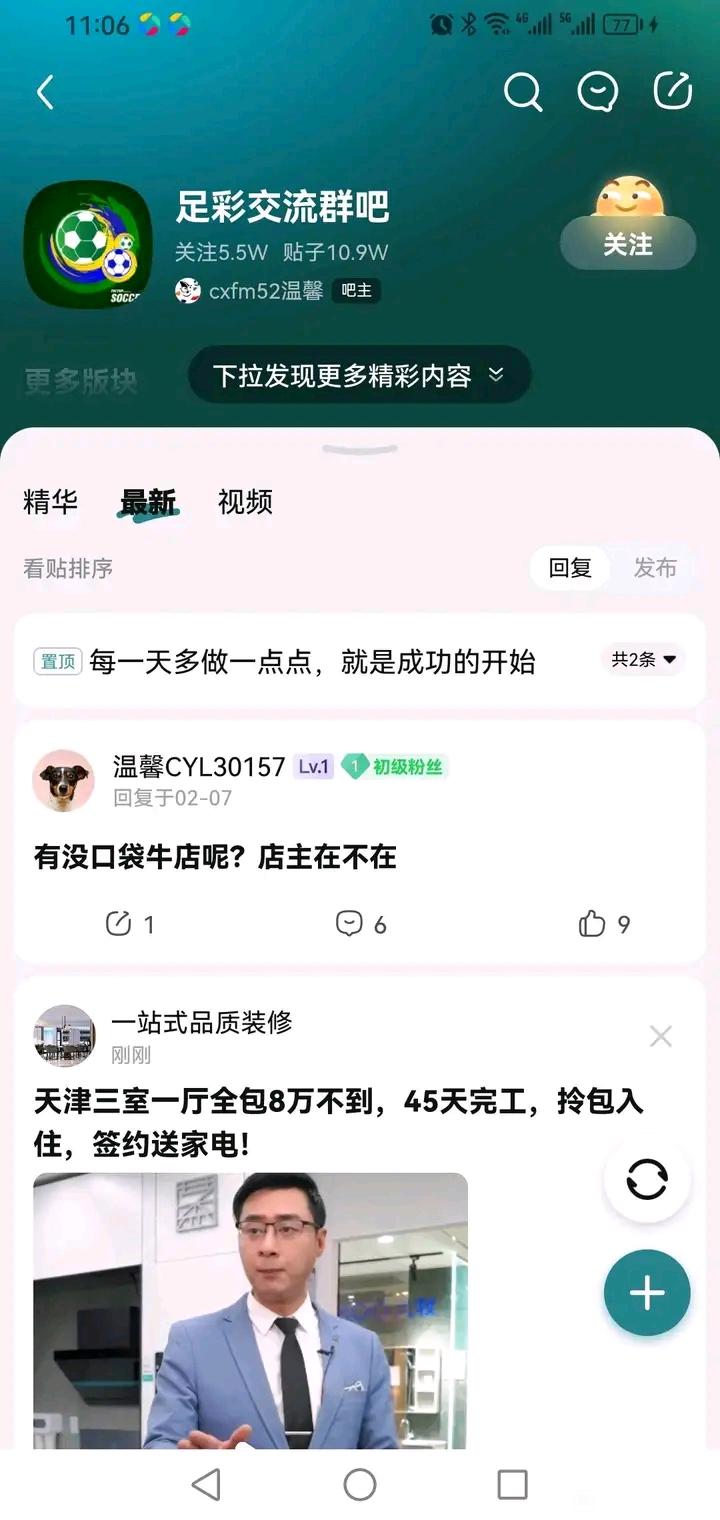Viewport: 720px width, 1520px height.
Task: Create a new post with the plus button
Action: coord(647,1293)
